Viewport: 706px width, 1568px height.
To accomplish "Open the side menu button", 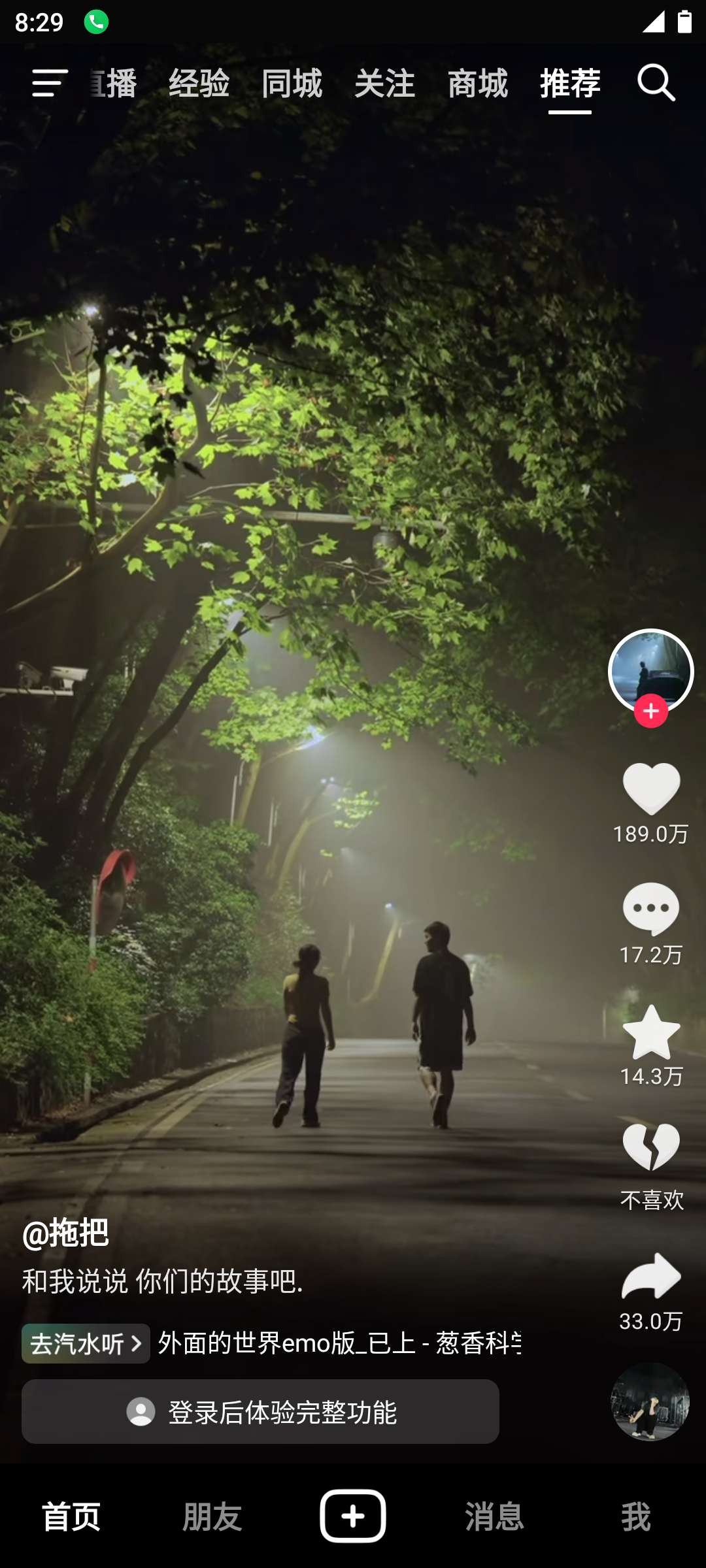I will point(49,84).
